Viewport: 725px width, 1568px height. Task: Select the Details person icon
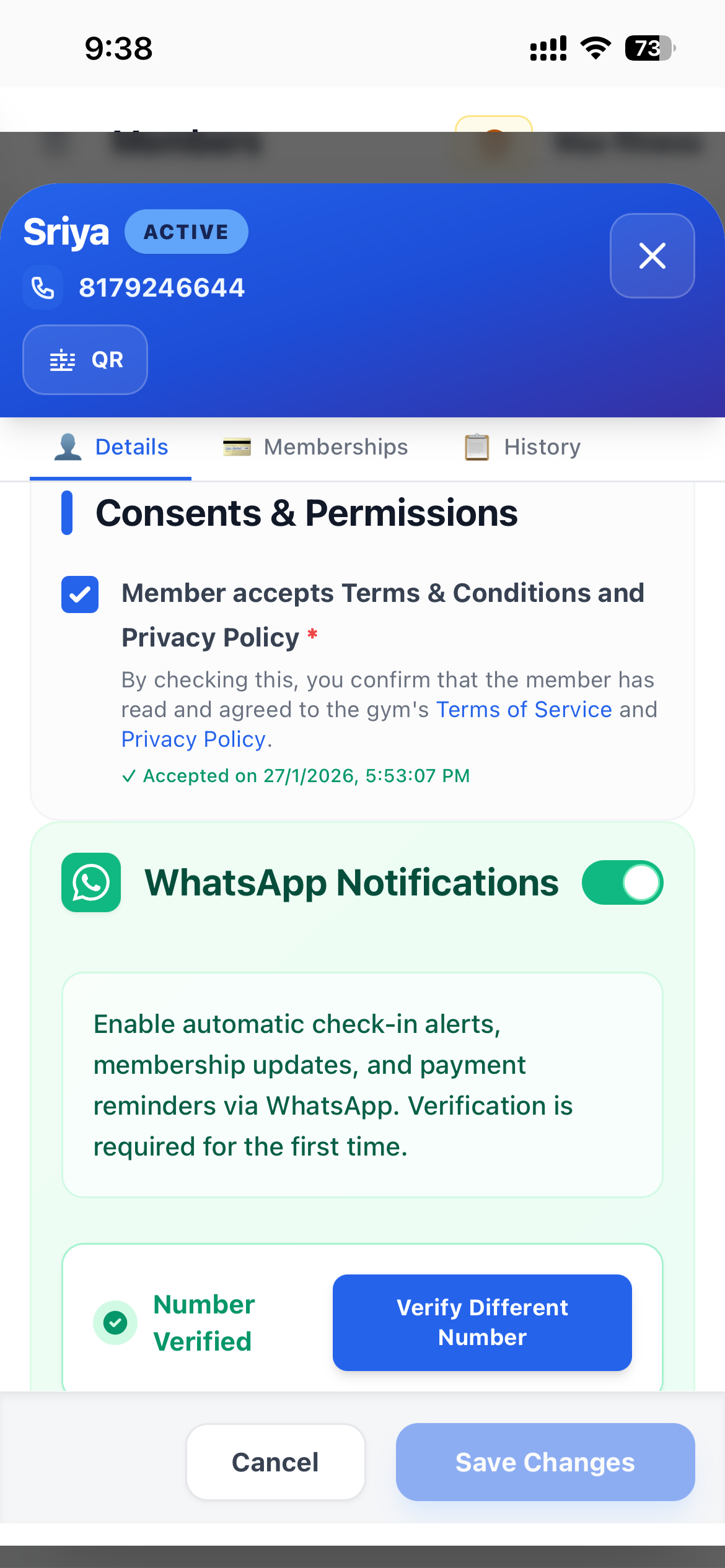pyautogui.click(x=68, y=446)
